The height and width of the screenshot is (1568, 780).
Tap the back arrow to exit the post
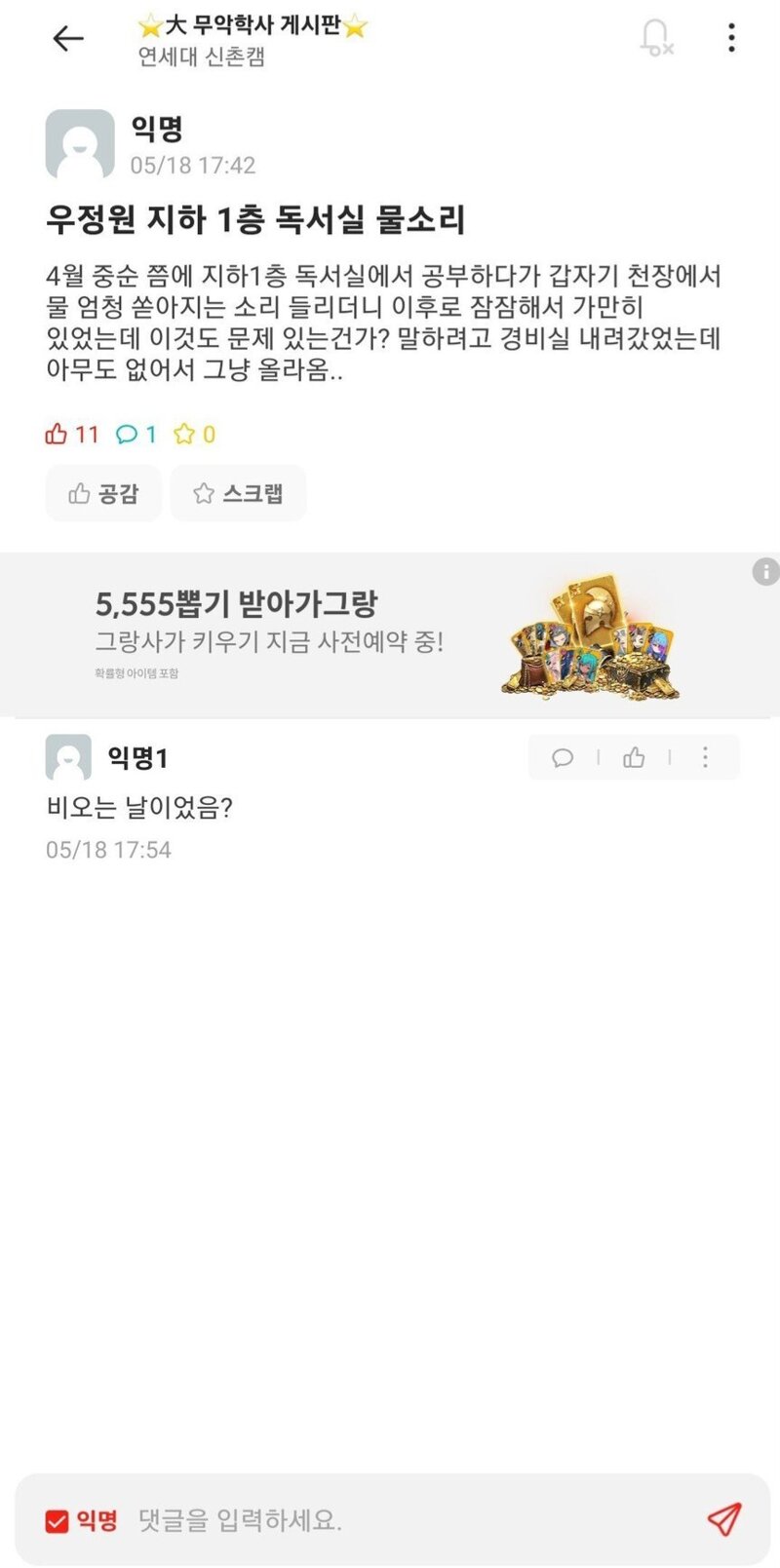[x=65, y=39]
